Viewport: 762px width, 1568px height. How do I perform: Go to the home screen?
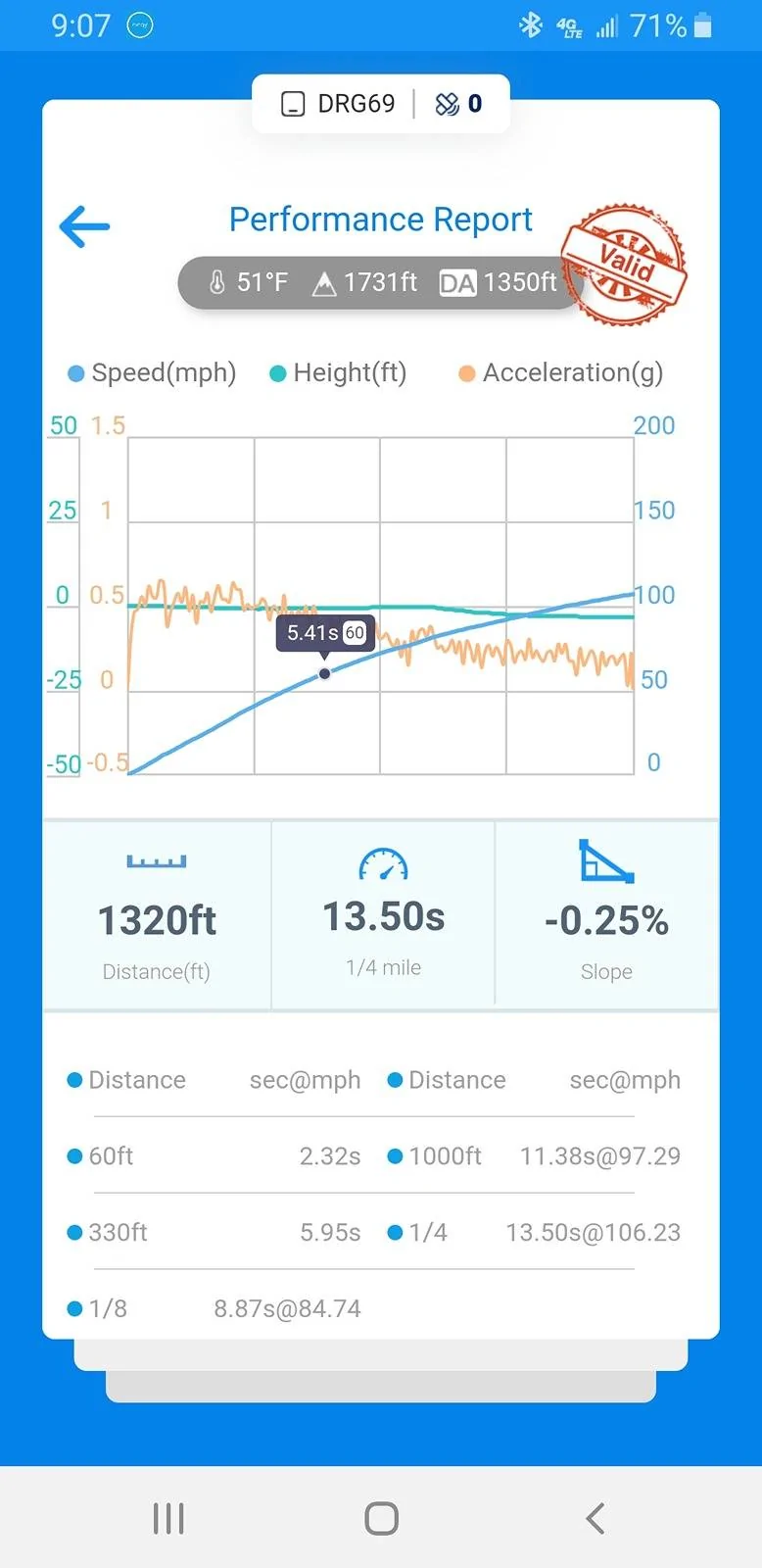[381, 1518]
